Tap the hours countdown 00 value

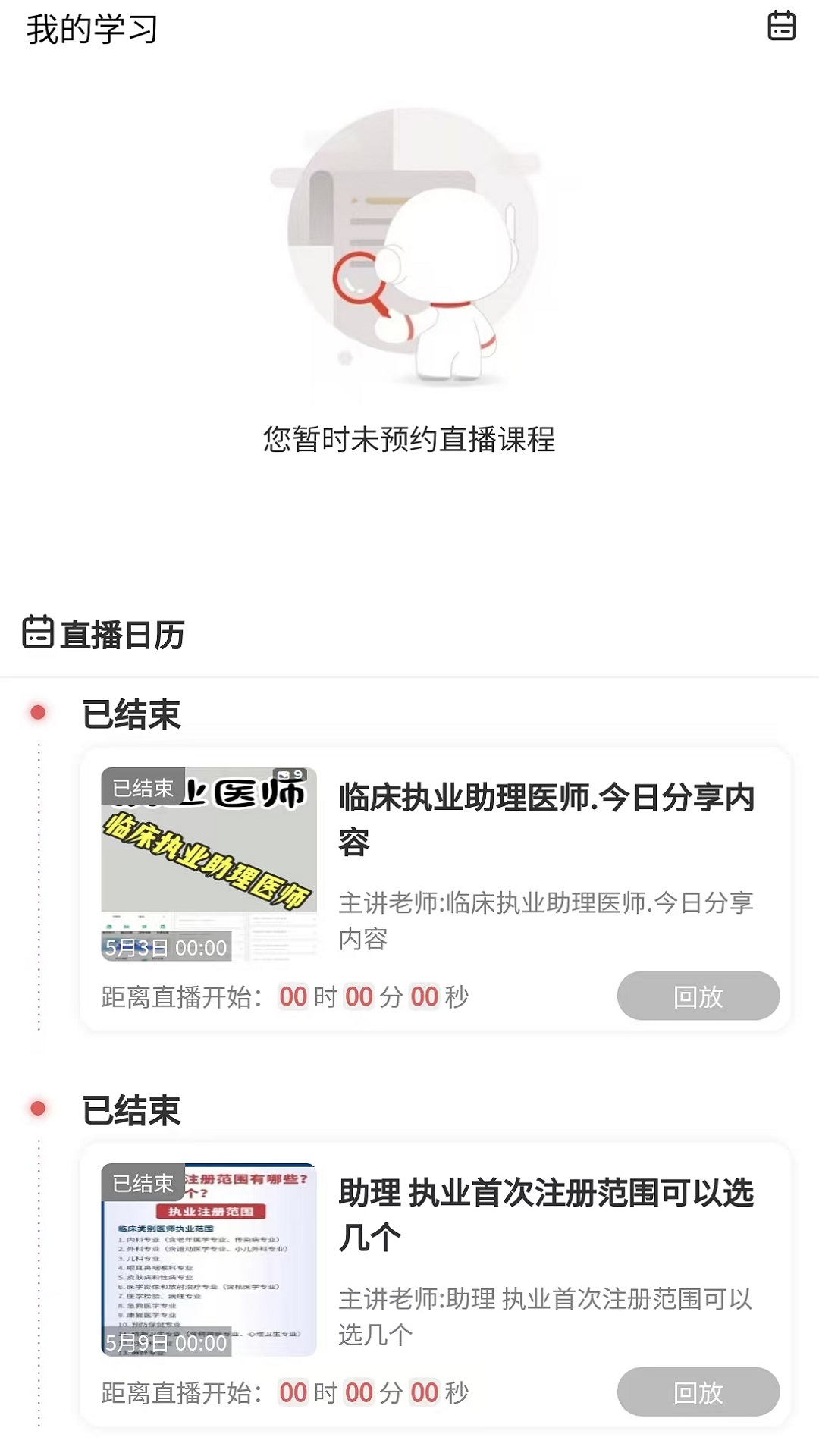tap(290, 996)
